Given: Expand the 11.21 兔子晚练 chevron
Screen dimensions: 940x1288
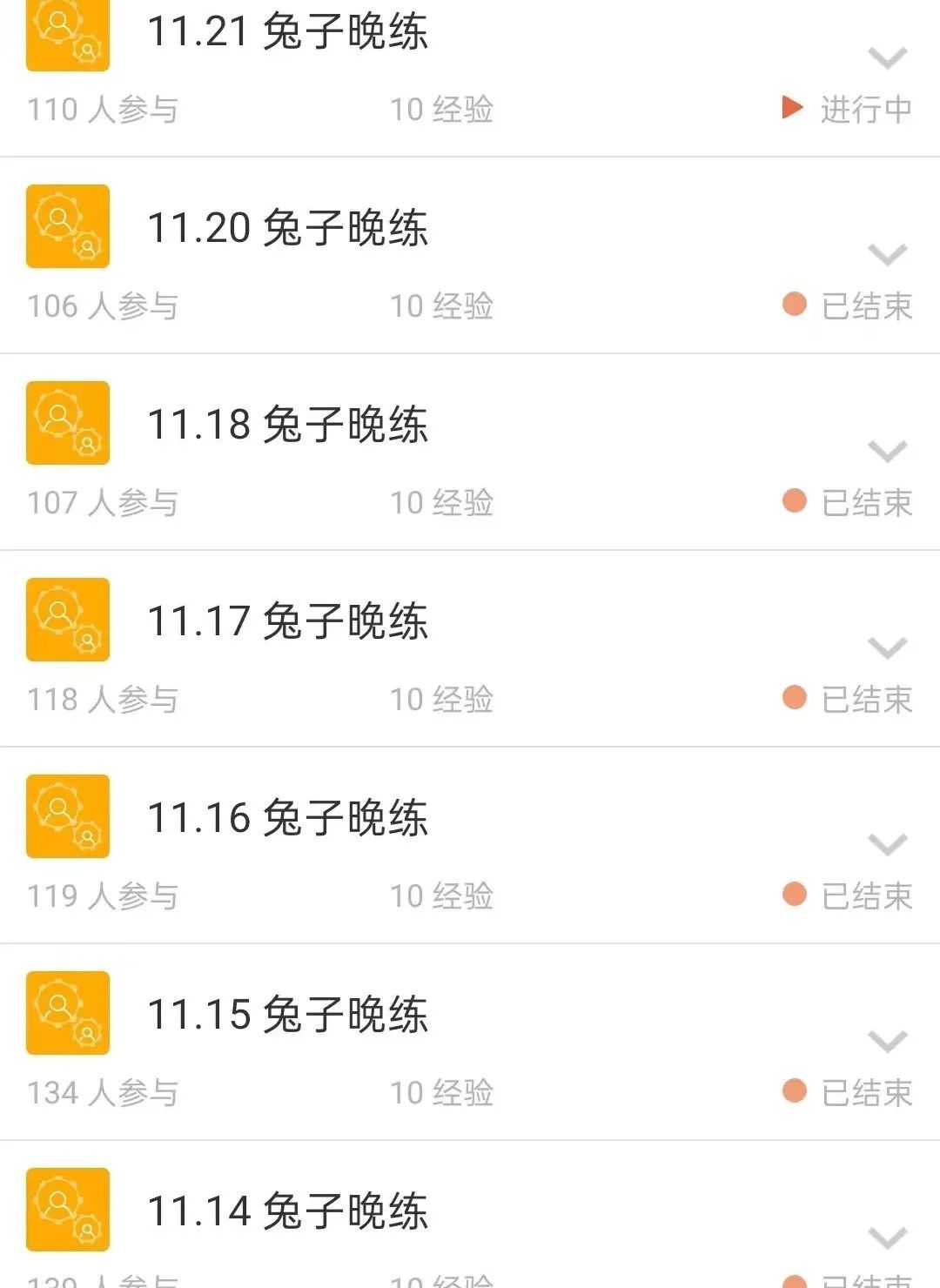Looking at the screenshot, I should coord(888,58).
